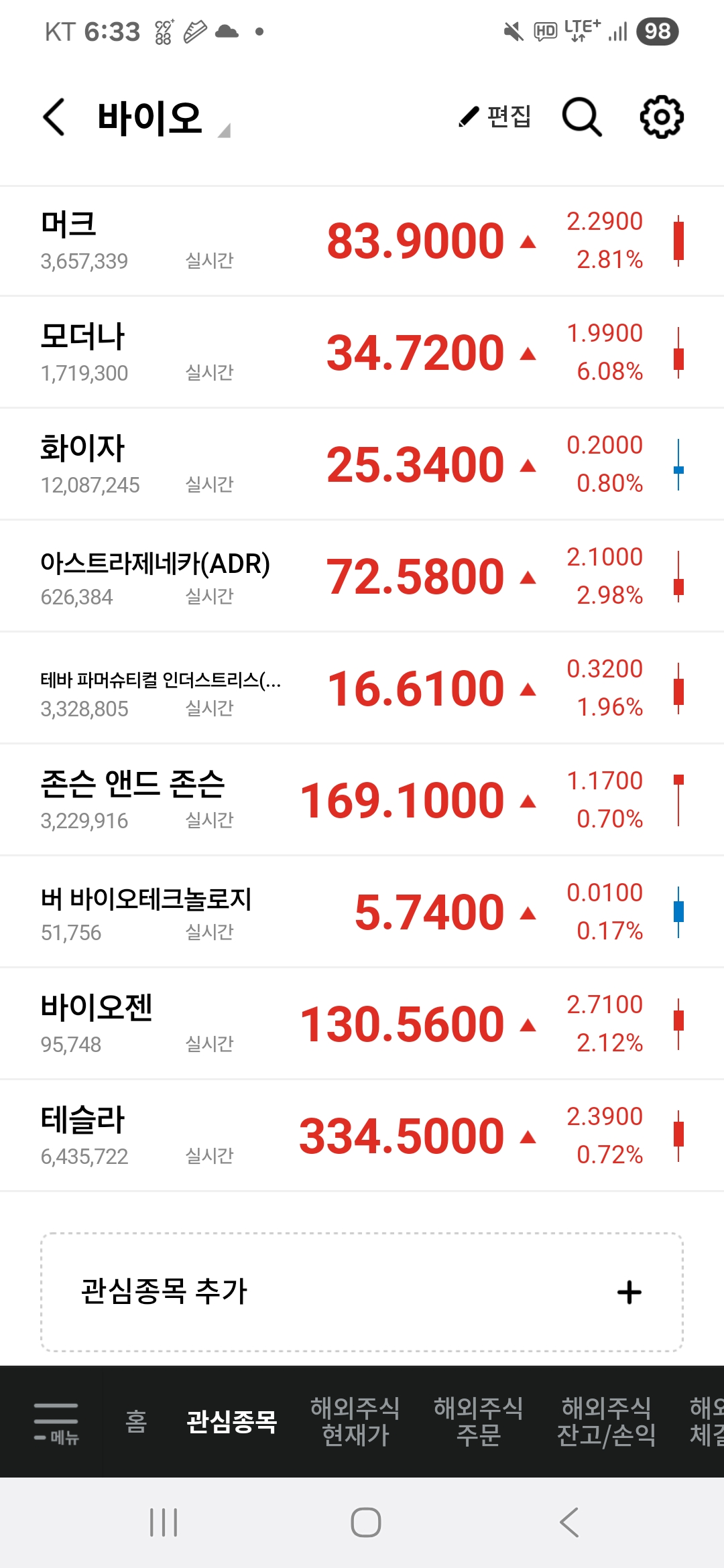Image resolution: width=724 pixels, height=1568 pixels.
Task: Go to the 해외주식 주문 tab
Action: pos(479,1421)
